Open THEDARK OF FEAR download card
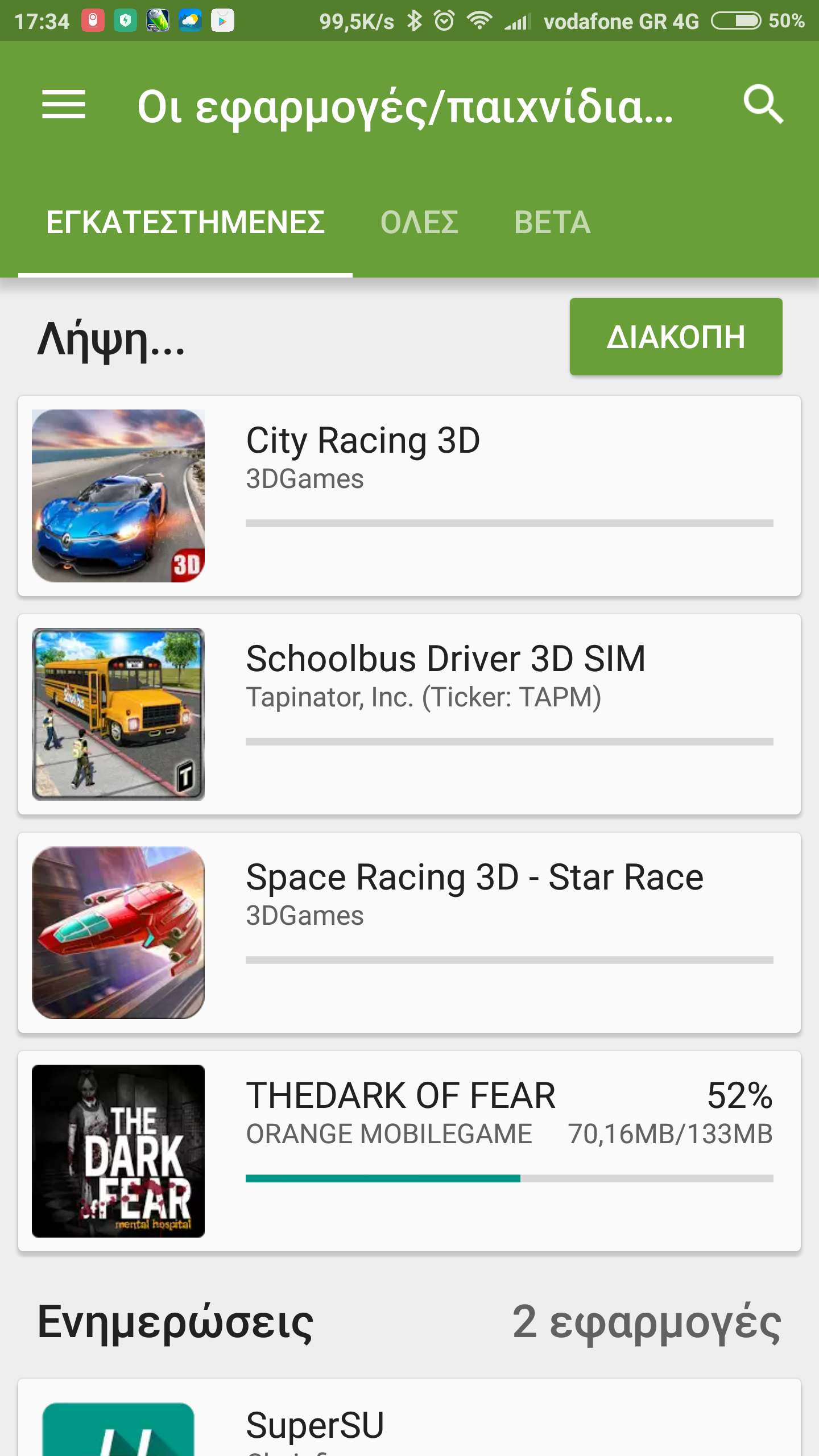 point(409,1151)
